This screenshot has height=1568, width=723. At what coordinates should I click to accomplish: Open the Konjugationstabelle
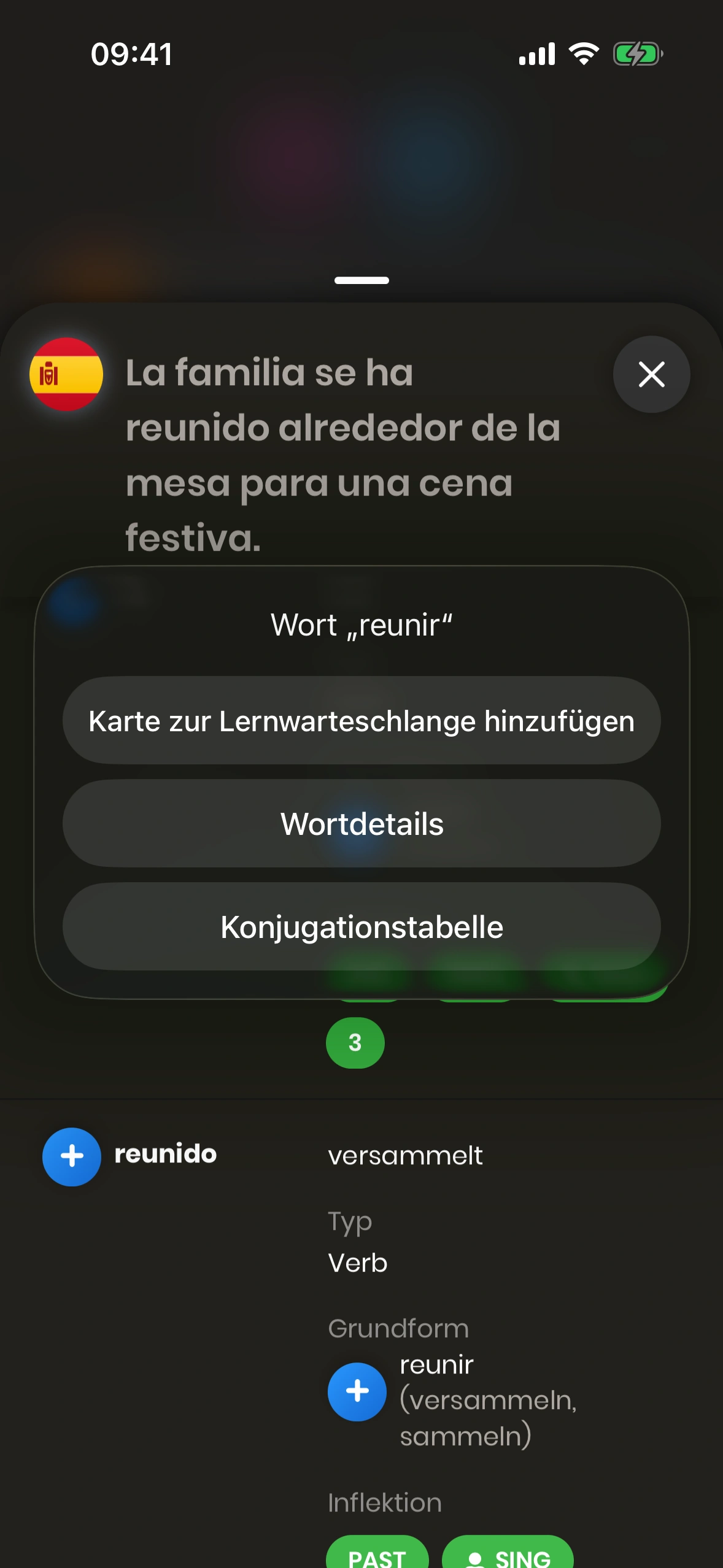click(361, 926)
